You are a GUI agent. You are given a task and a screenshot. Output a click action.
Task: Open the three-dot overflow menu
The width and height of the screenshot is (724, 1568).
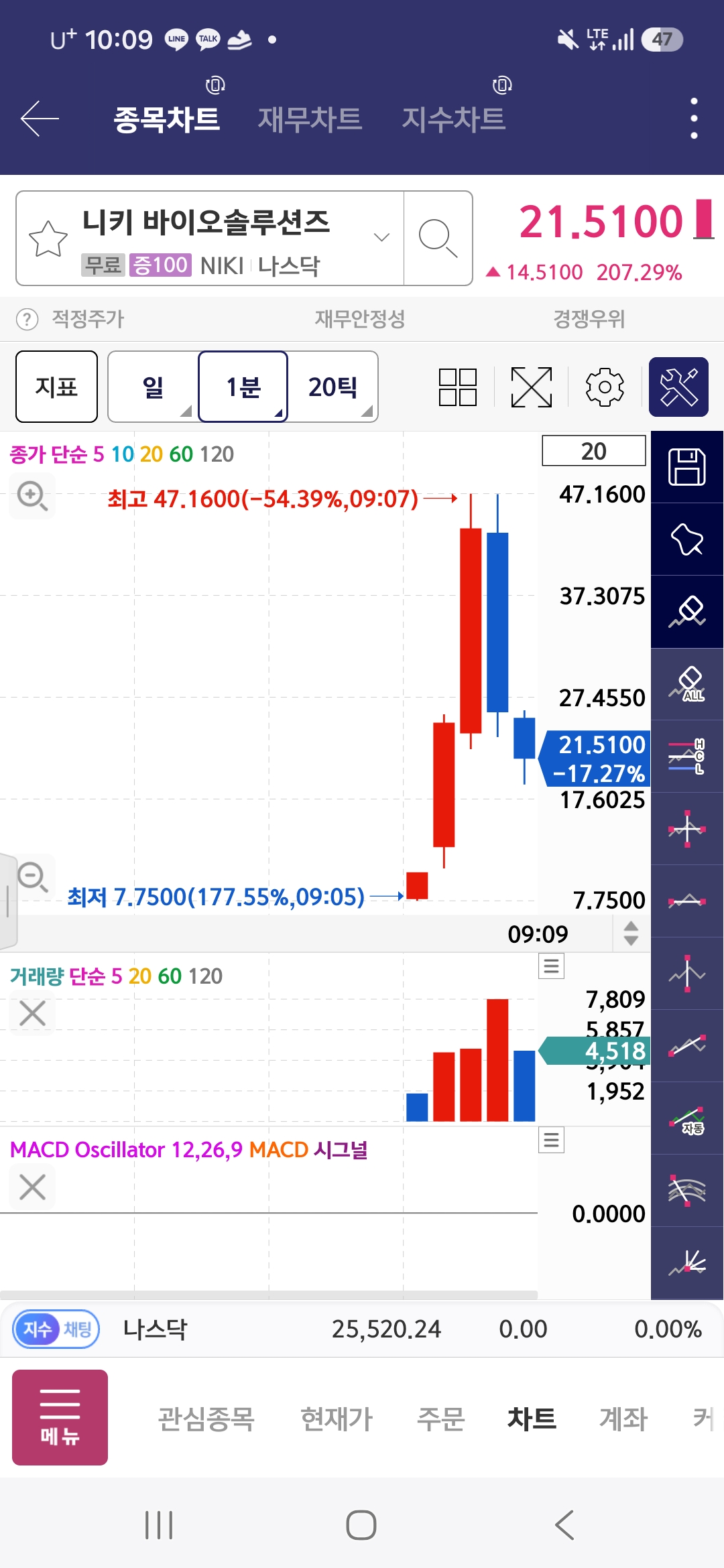coord(694,119)
